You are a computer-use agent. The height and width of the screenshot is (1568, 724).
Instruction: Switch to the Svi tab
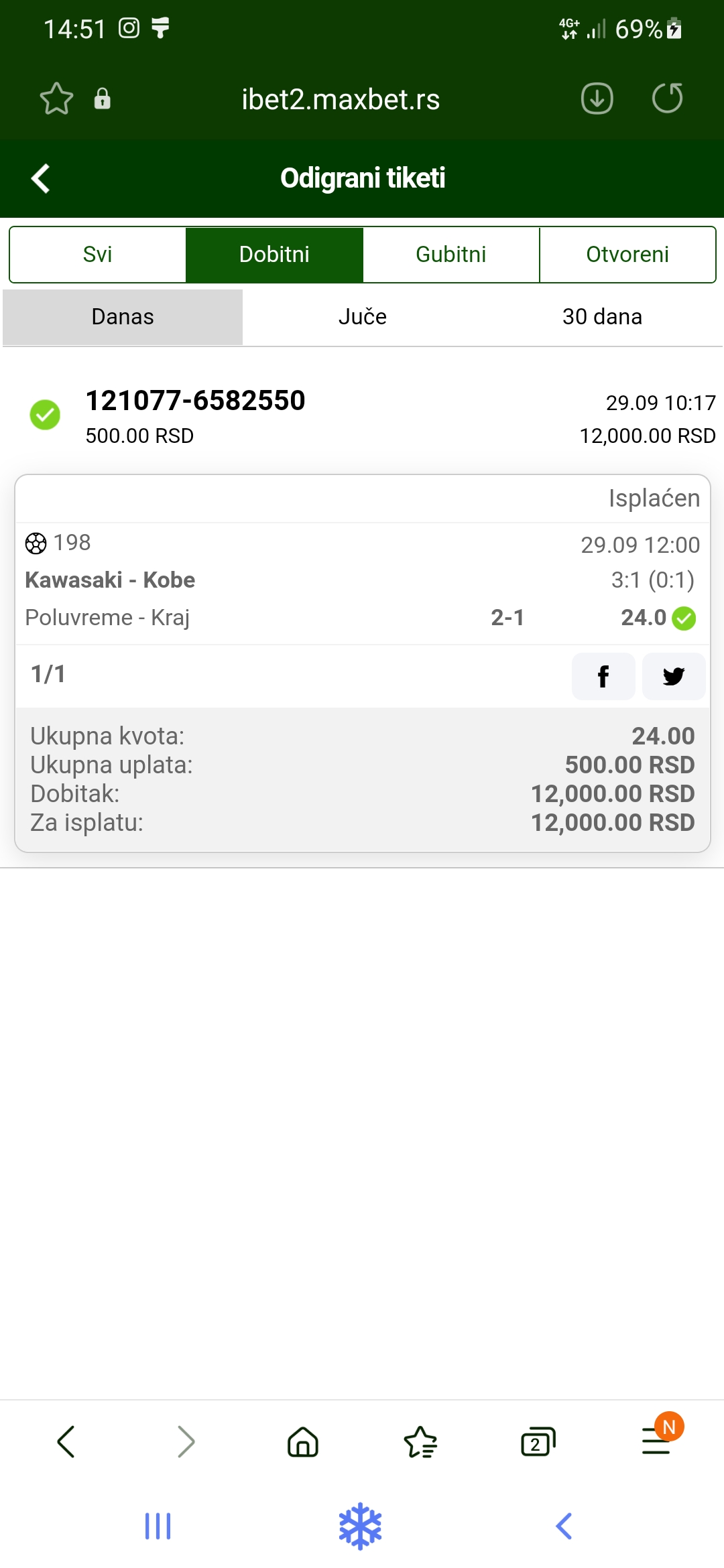pyautogui.click(x=97, y=255)
